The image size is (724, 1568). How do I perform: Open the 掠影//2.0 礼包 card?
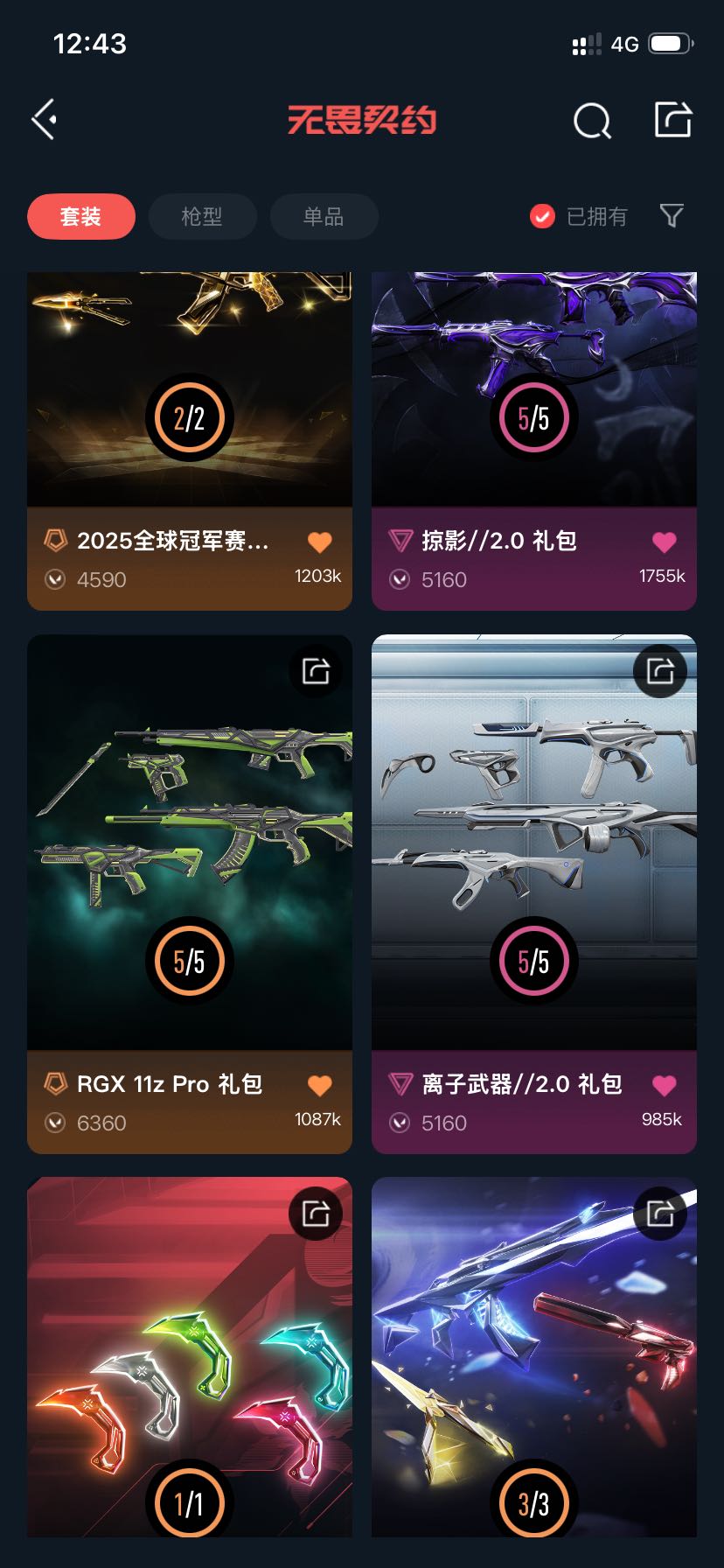pos(534,441)
